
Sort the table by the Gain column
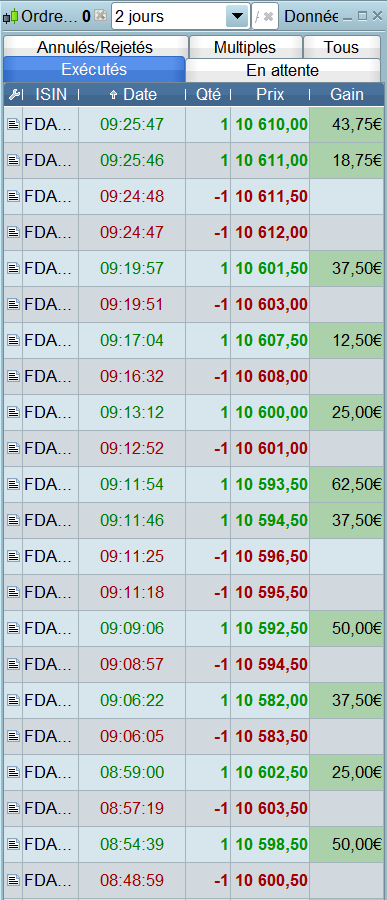click(x=347, y=95)
